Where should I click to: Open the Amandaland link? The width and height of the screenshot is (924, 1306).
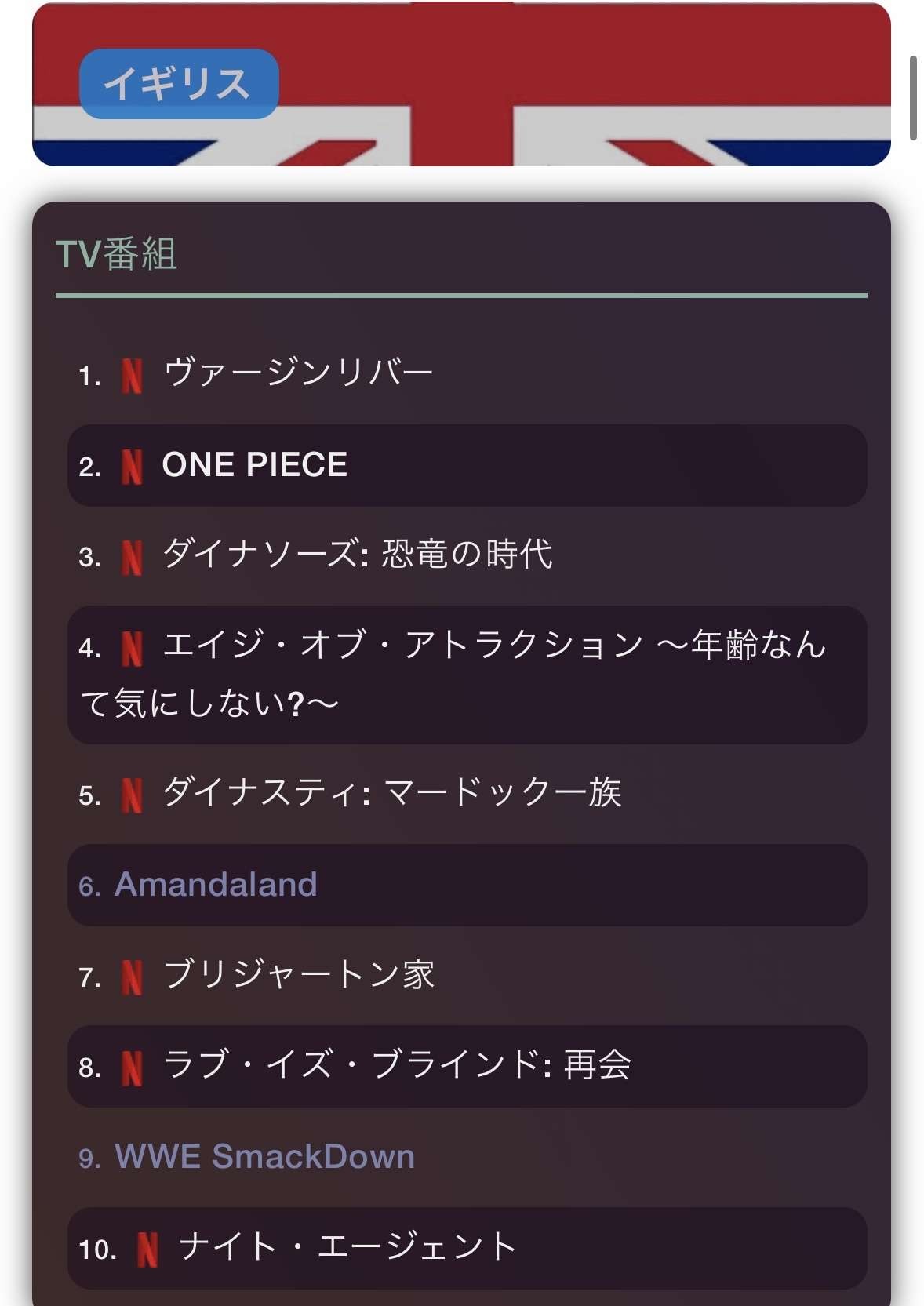tap(216, 885)
